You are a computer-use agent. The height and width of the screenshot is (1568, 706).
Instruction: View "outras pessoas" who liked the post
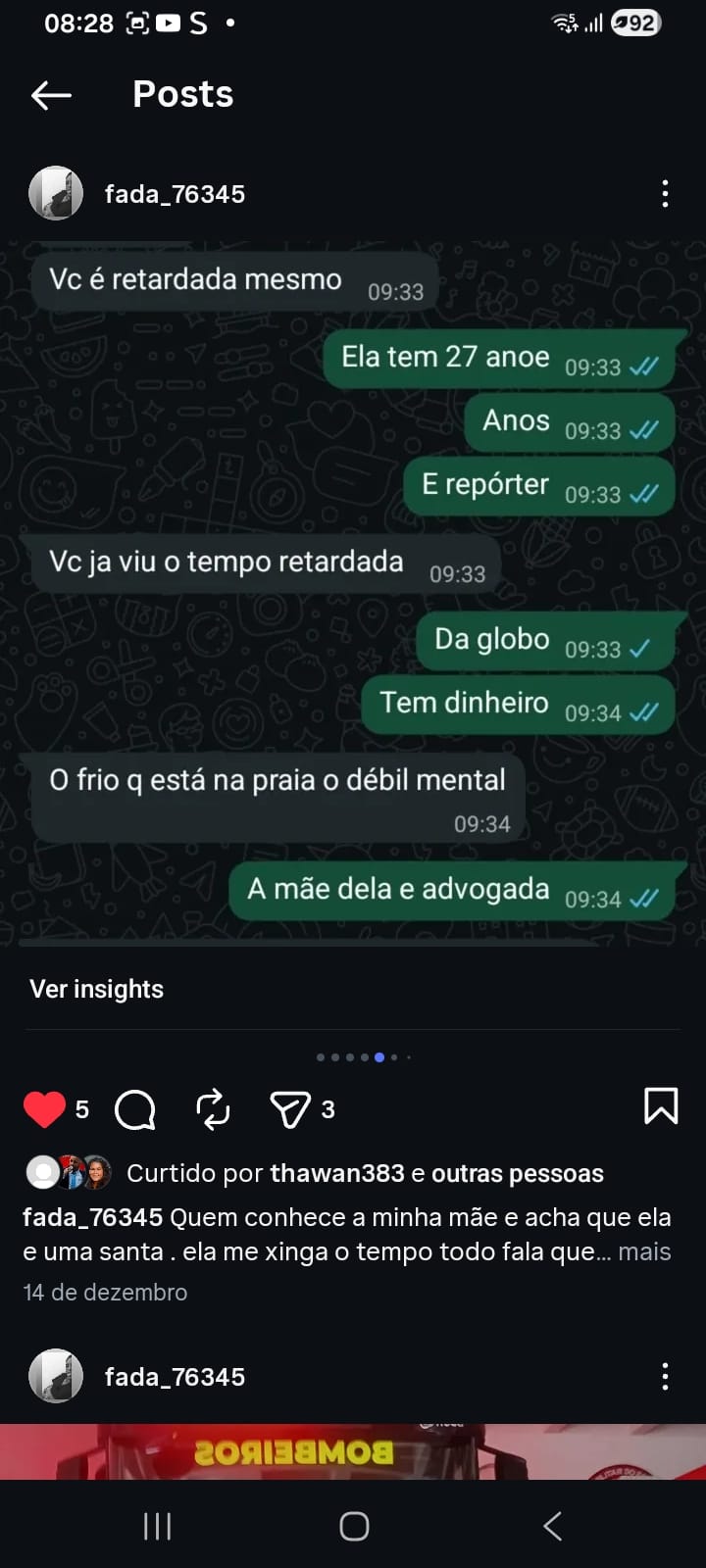tap(518, 1173)
